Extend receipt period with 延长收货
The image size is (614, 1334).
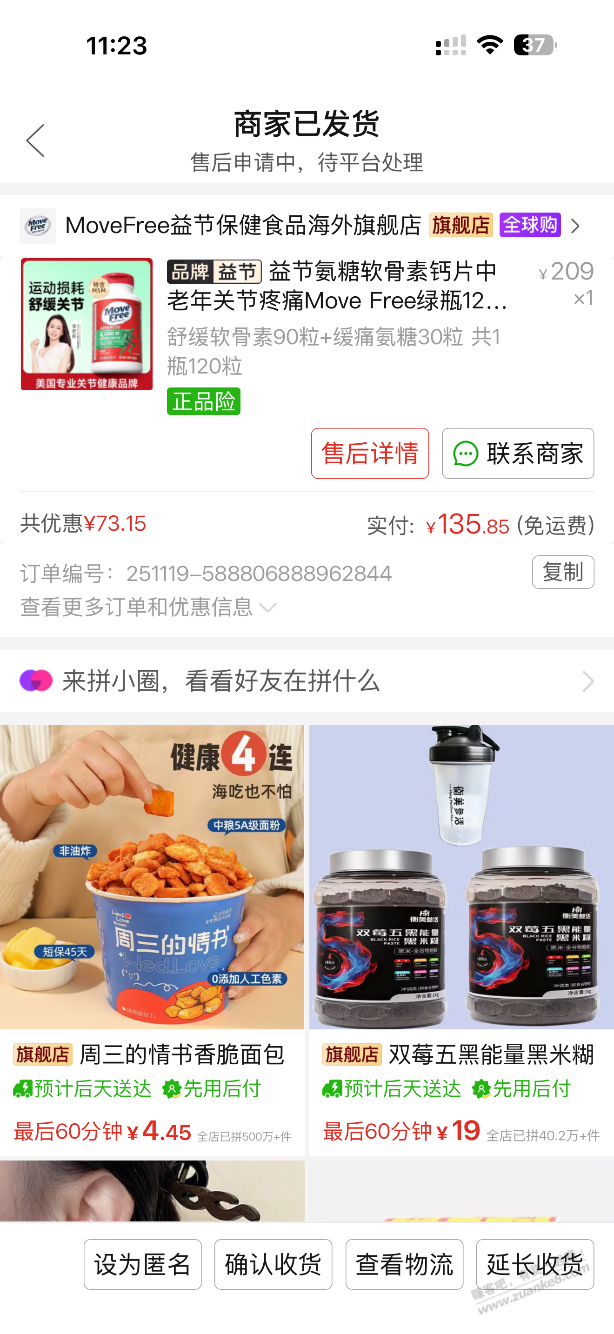[x=534, y=1264]
